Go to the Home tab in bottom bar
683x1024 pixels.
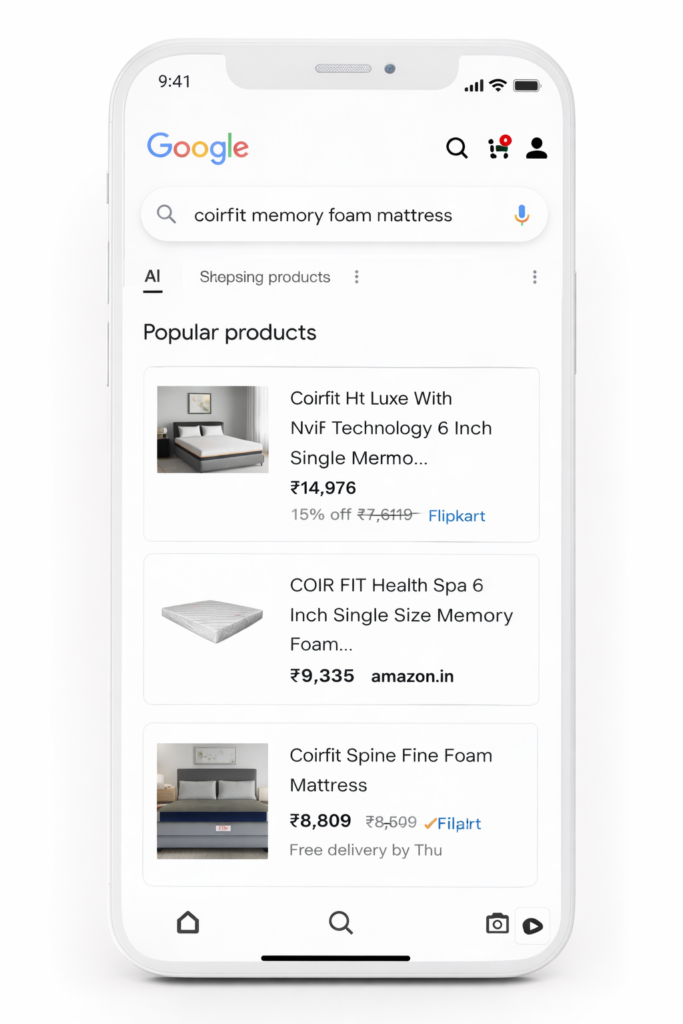click(x=188, y=922)
